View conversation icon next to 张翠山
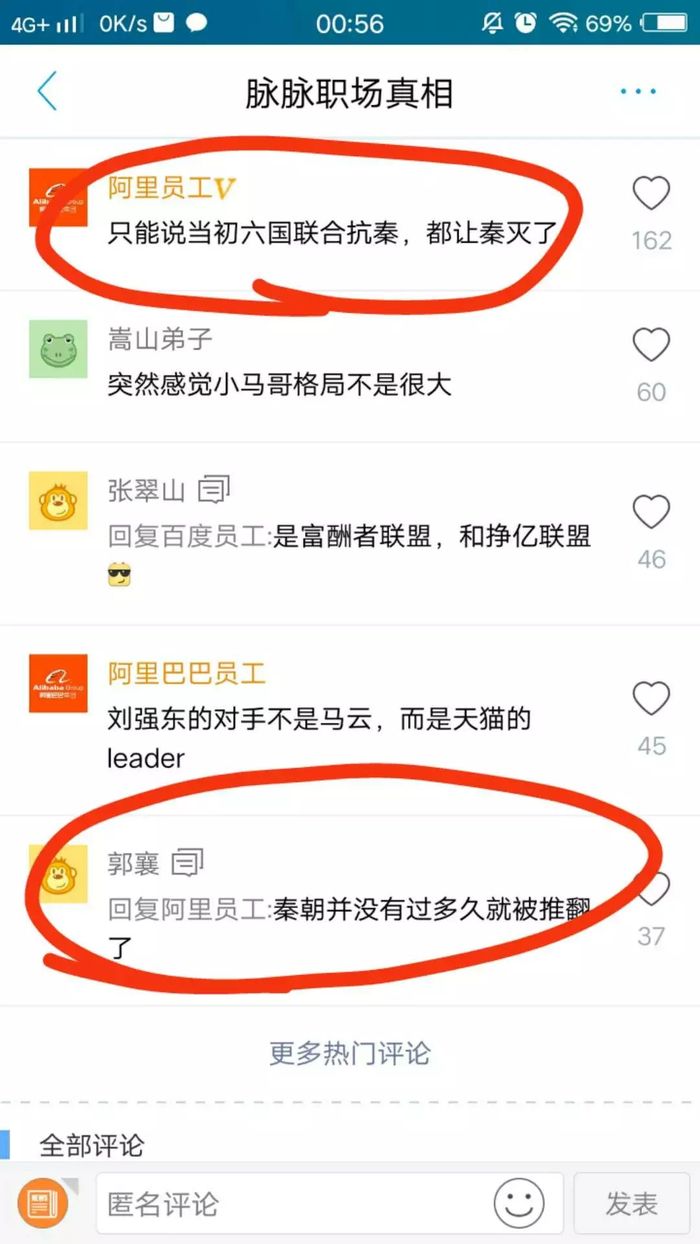 point(214,490)
